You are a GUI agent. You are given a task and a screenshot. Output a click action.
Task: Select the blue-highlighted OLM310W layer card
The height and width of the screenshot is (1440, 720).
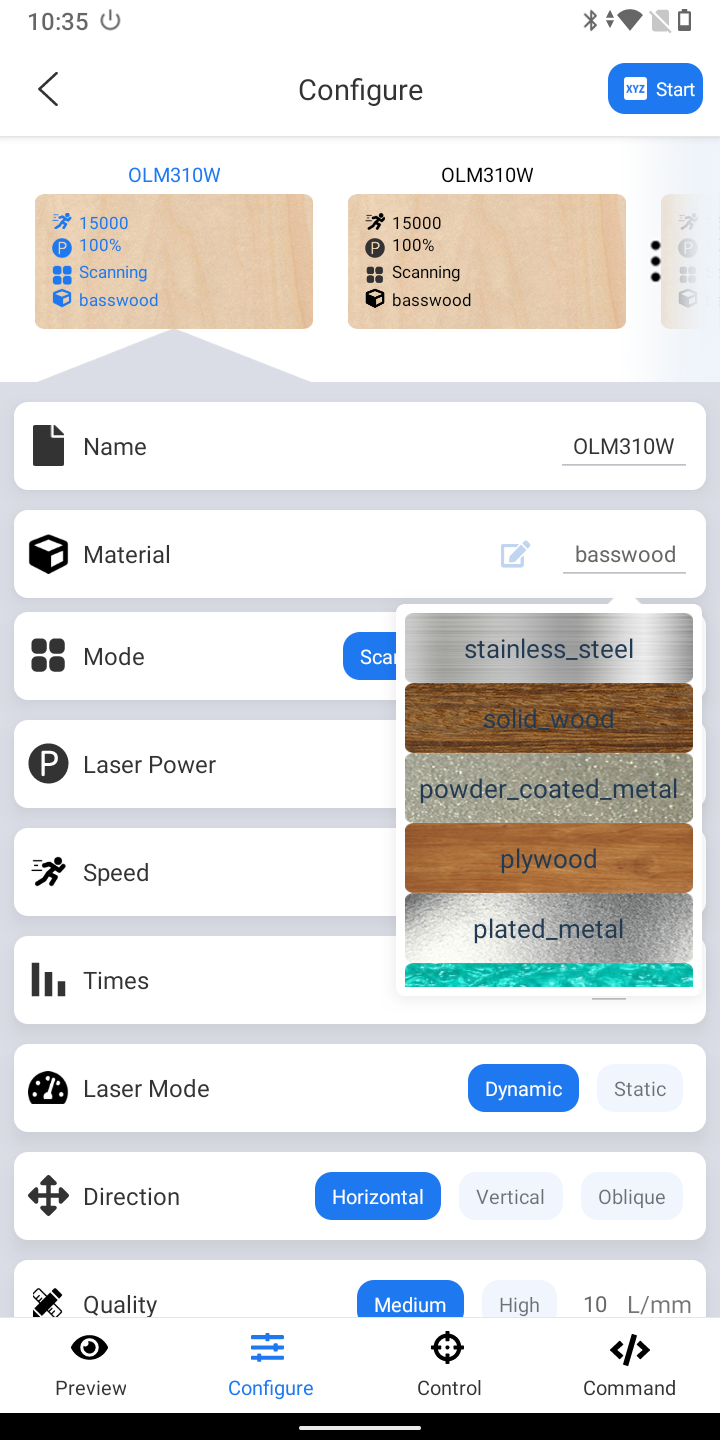click(x=174, y=261)
